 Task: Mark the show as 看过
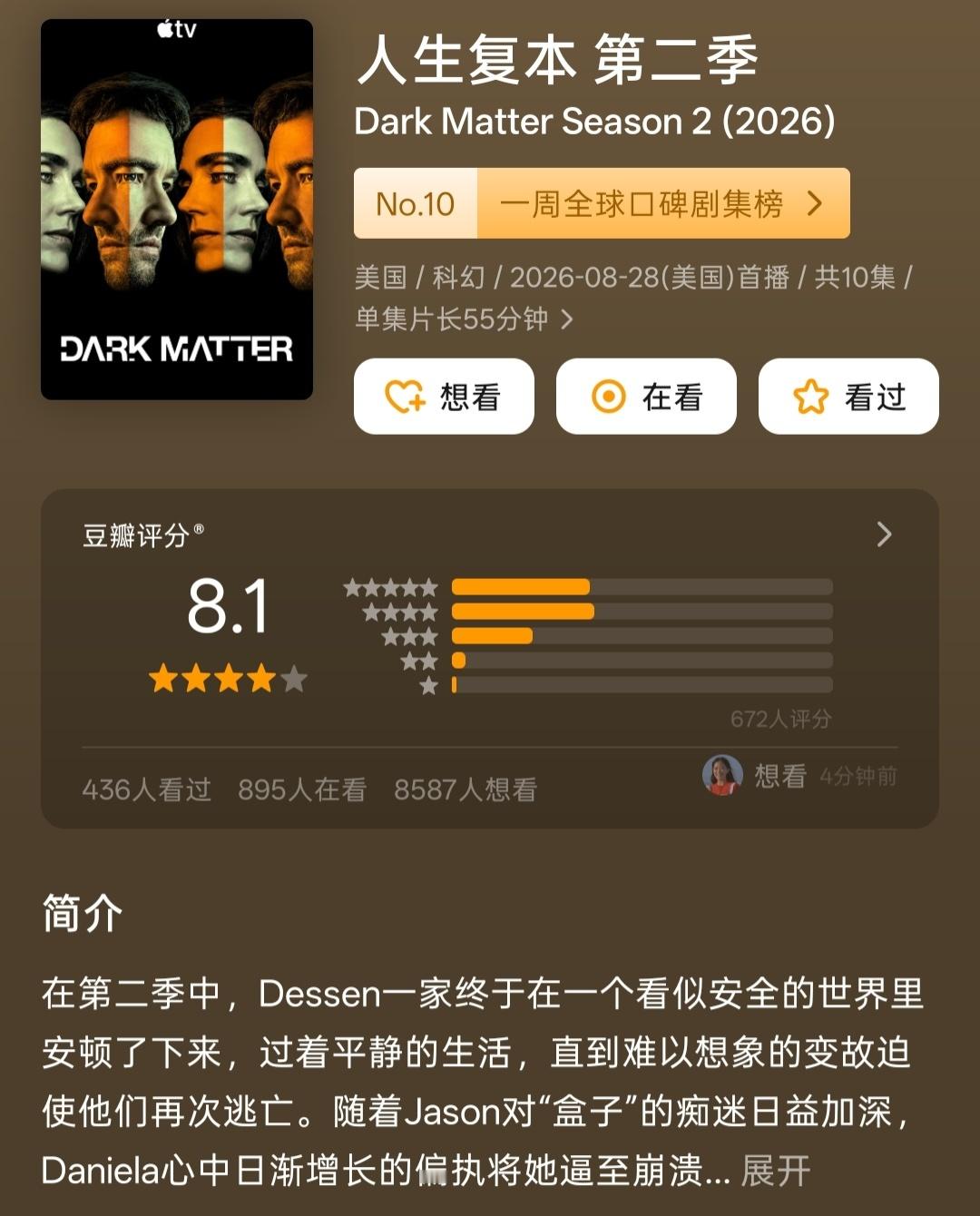point(848,397)
